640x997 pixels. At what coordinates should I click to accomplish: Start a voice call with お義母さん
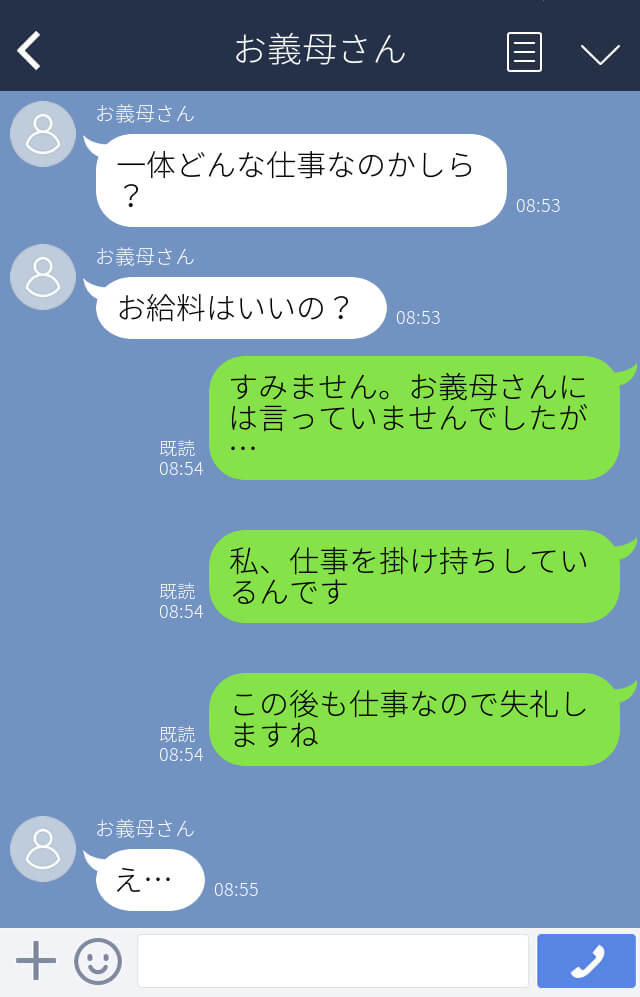coord(586,961)
